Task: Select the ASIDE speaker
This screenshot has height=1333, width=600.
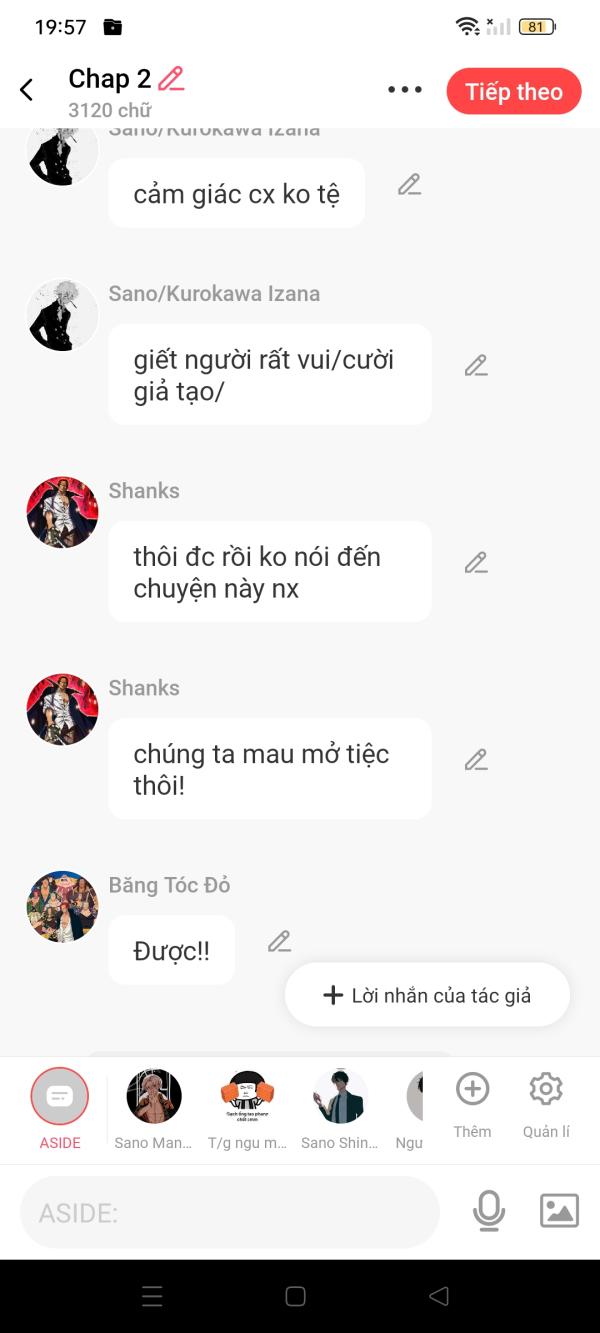Action: coord(60,1098)
